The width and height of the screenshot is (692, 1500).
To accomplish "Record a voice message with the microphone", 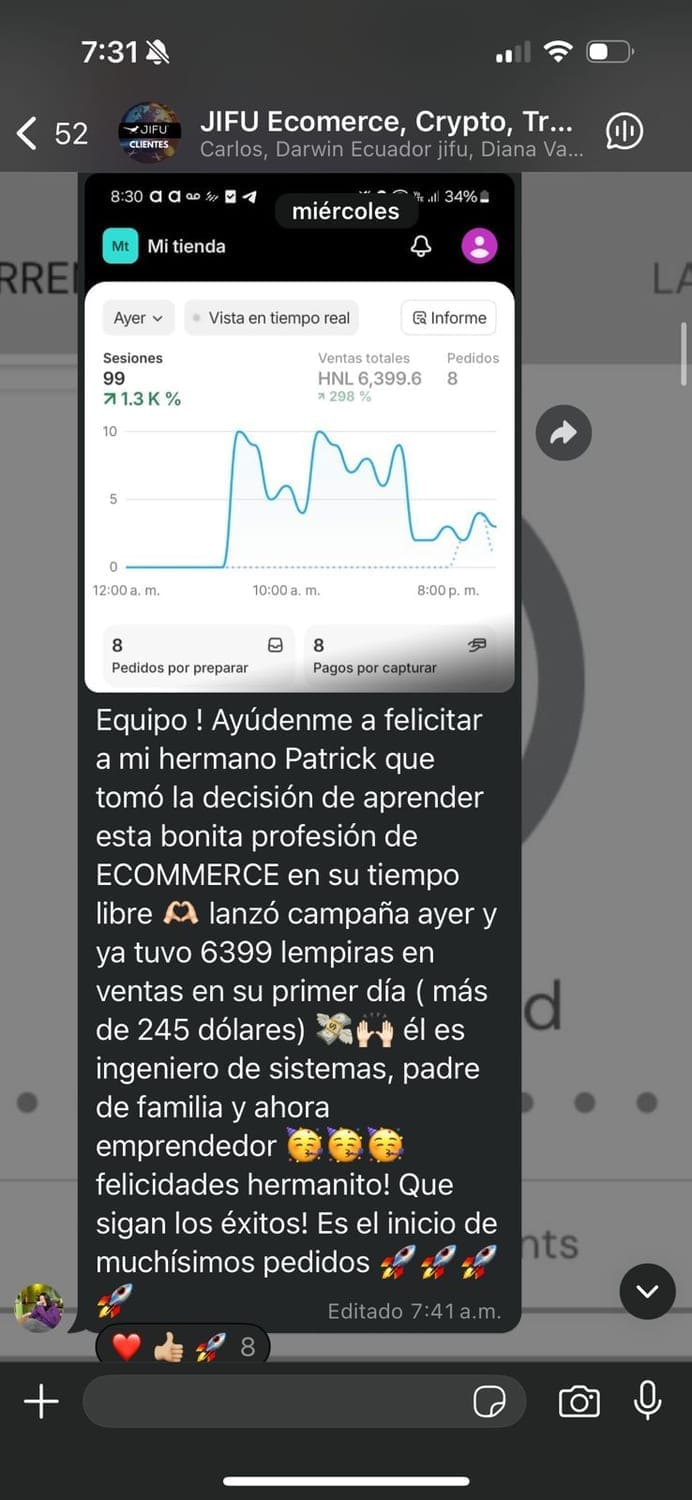I will (648, 1402).
